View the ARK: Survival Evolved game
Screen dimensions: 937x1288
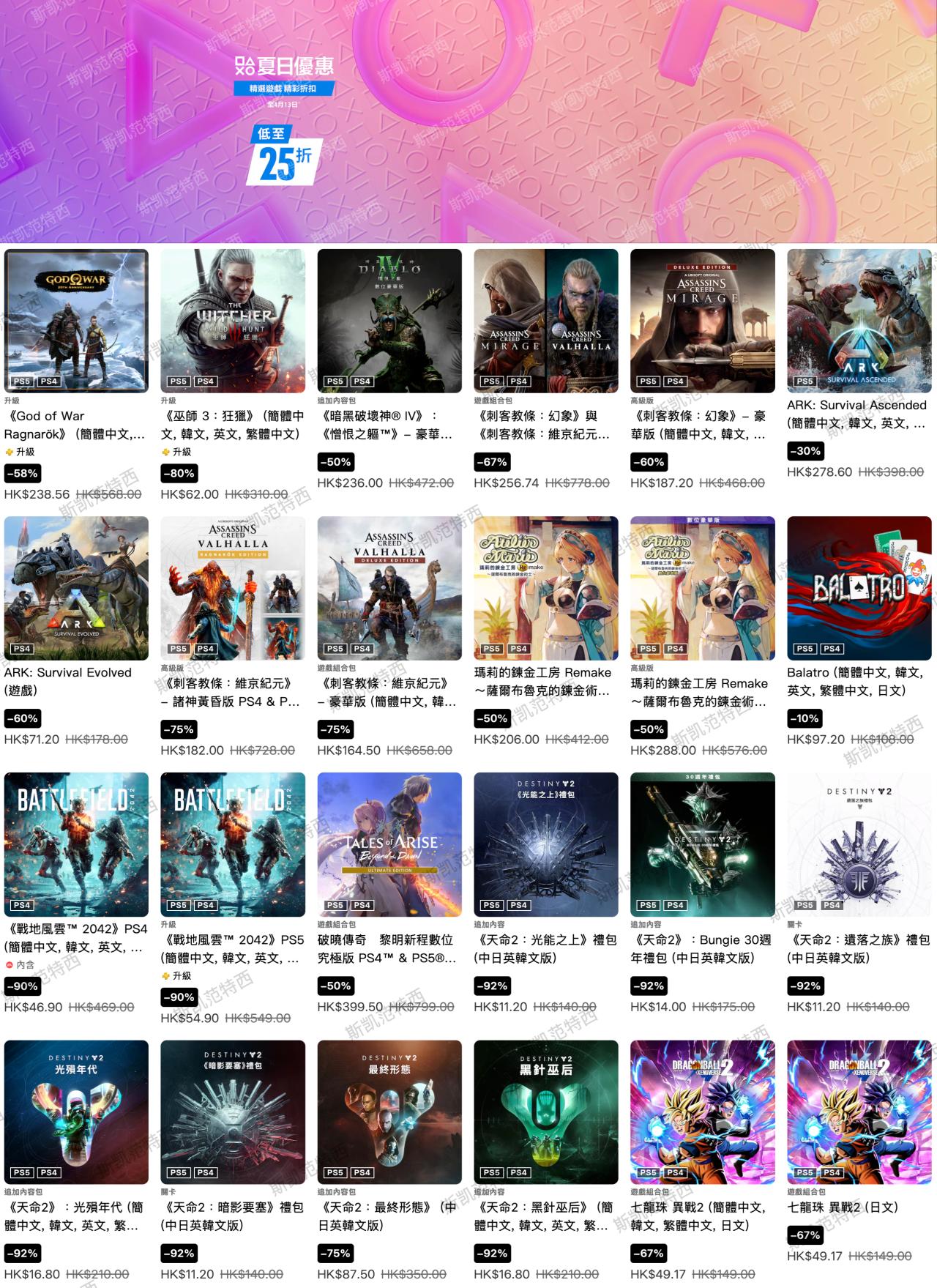[x=76, y=588]
